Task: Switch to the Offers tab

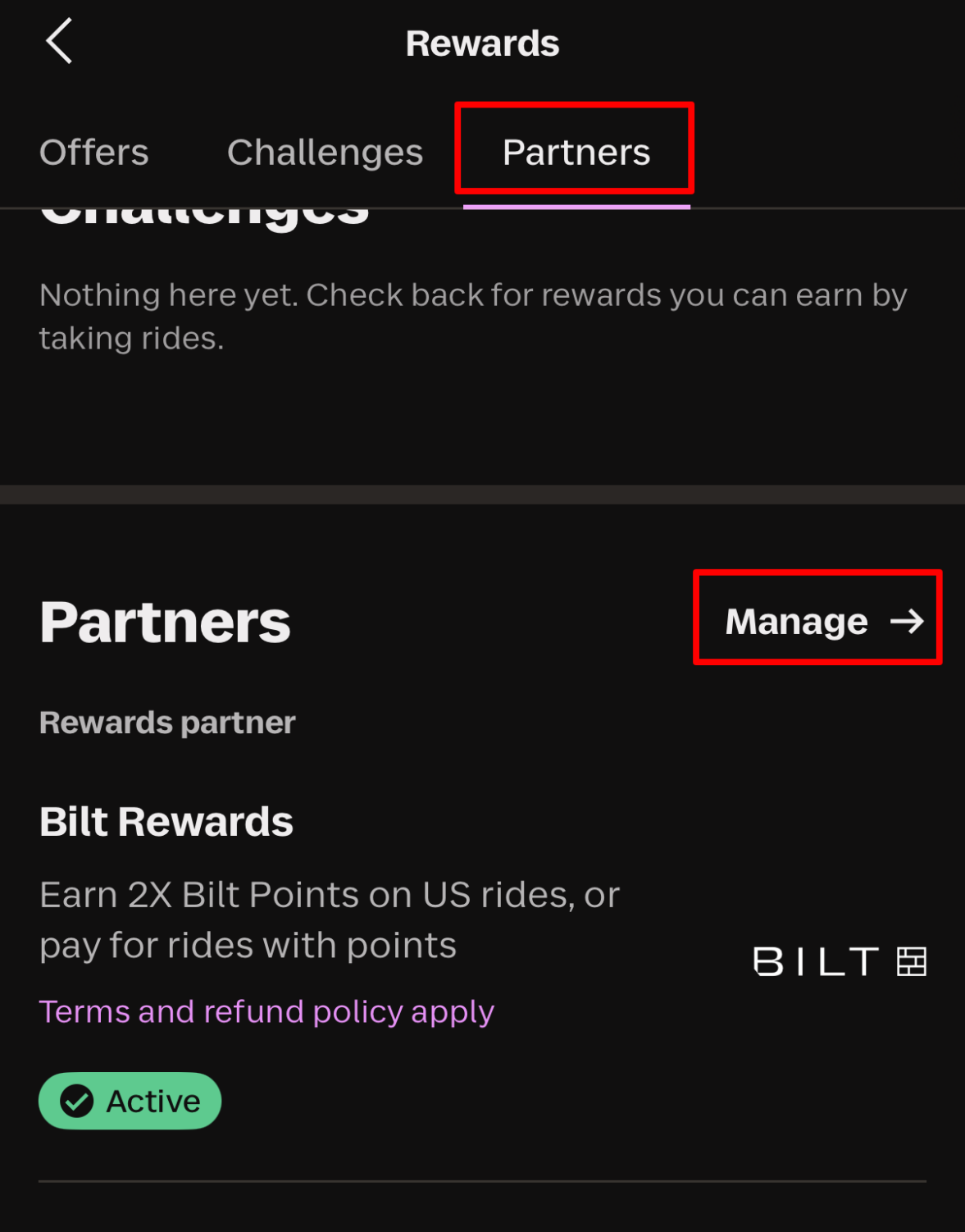Action: point(93,153)
